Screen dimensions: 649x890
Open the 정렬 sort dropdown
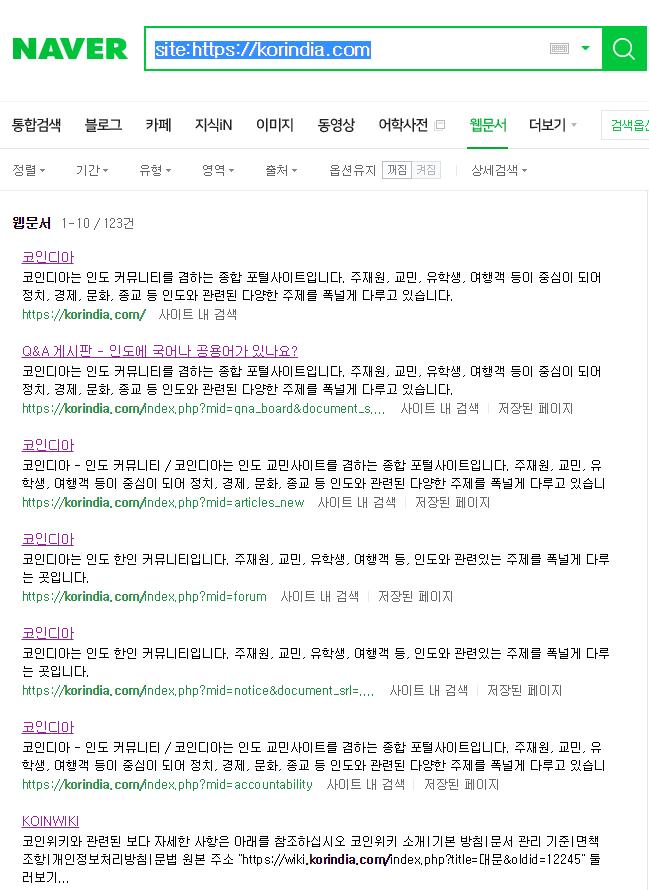(x=28, y=170)
